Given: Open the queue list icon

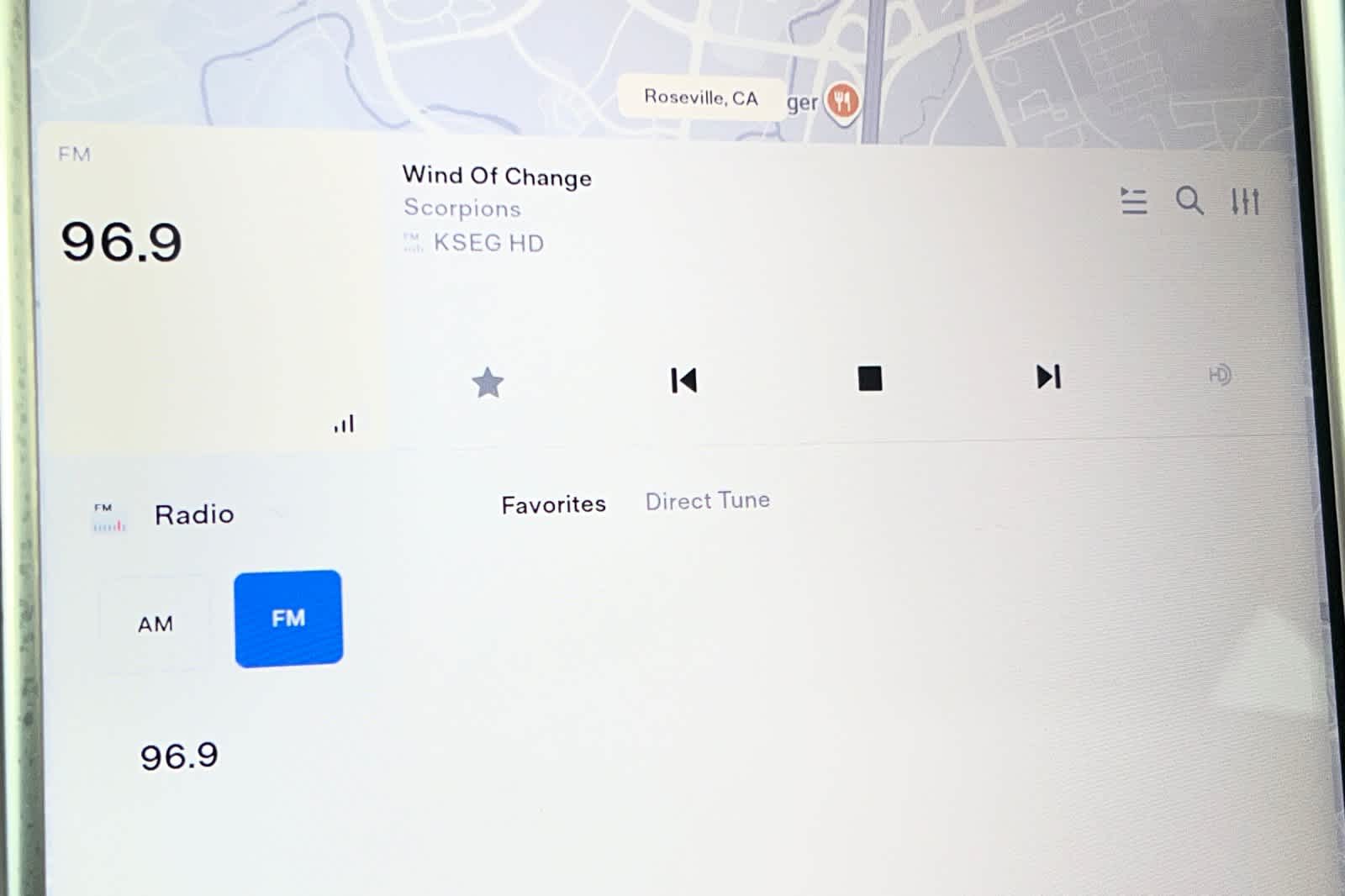Looking at the screenshot, I should click(x=1133, y=201).
